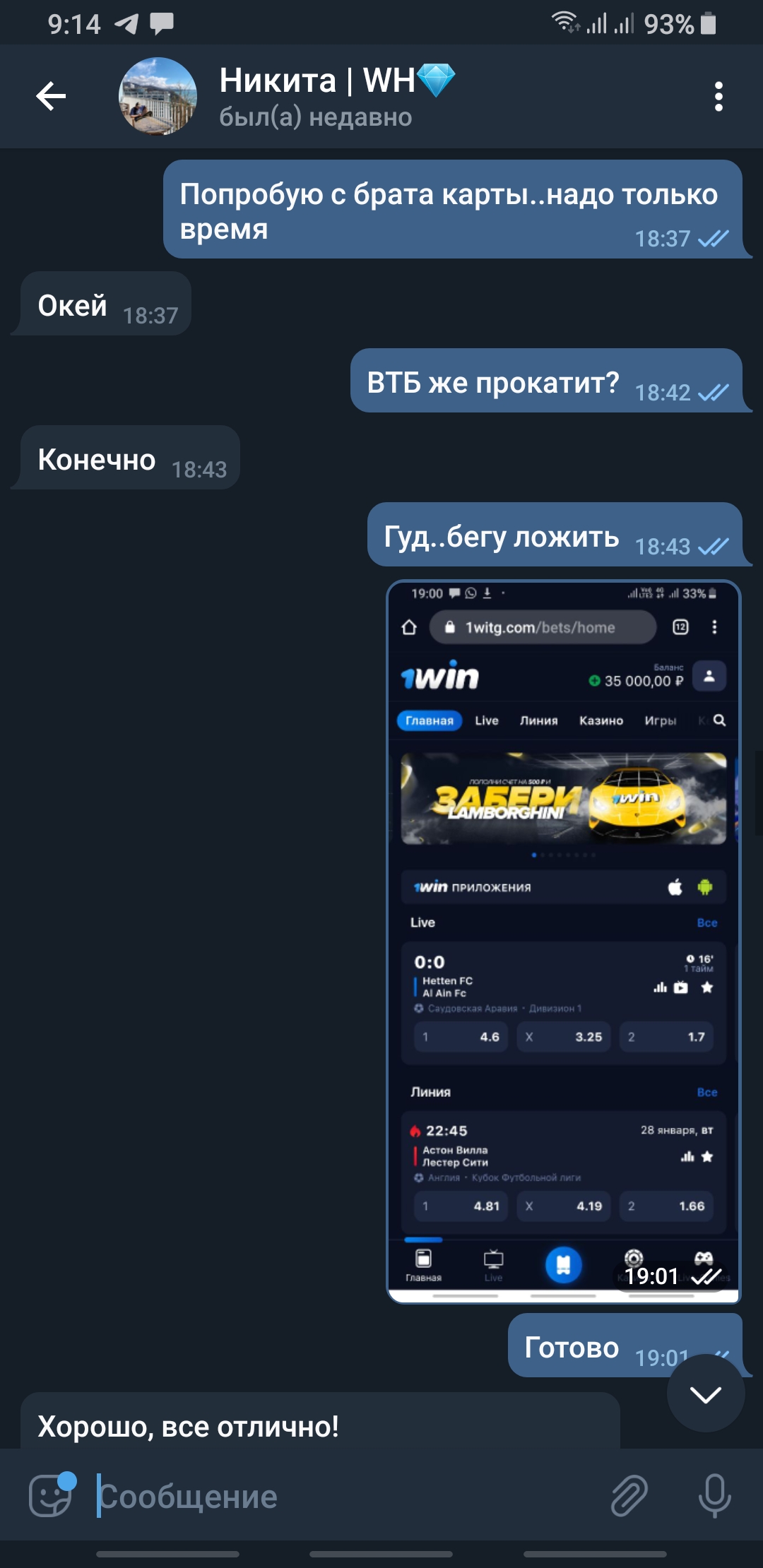Open the chat overflow menu
This screenshot has width=763, height=1568.
point(718,96)
